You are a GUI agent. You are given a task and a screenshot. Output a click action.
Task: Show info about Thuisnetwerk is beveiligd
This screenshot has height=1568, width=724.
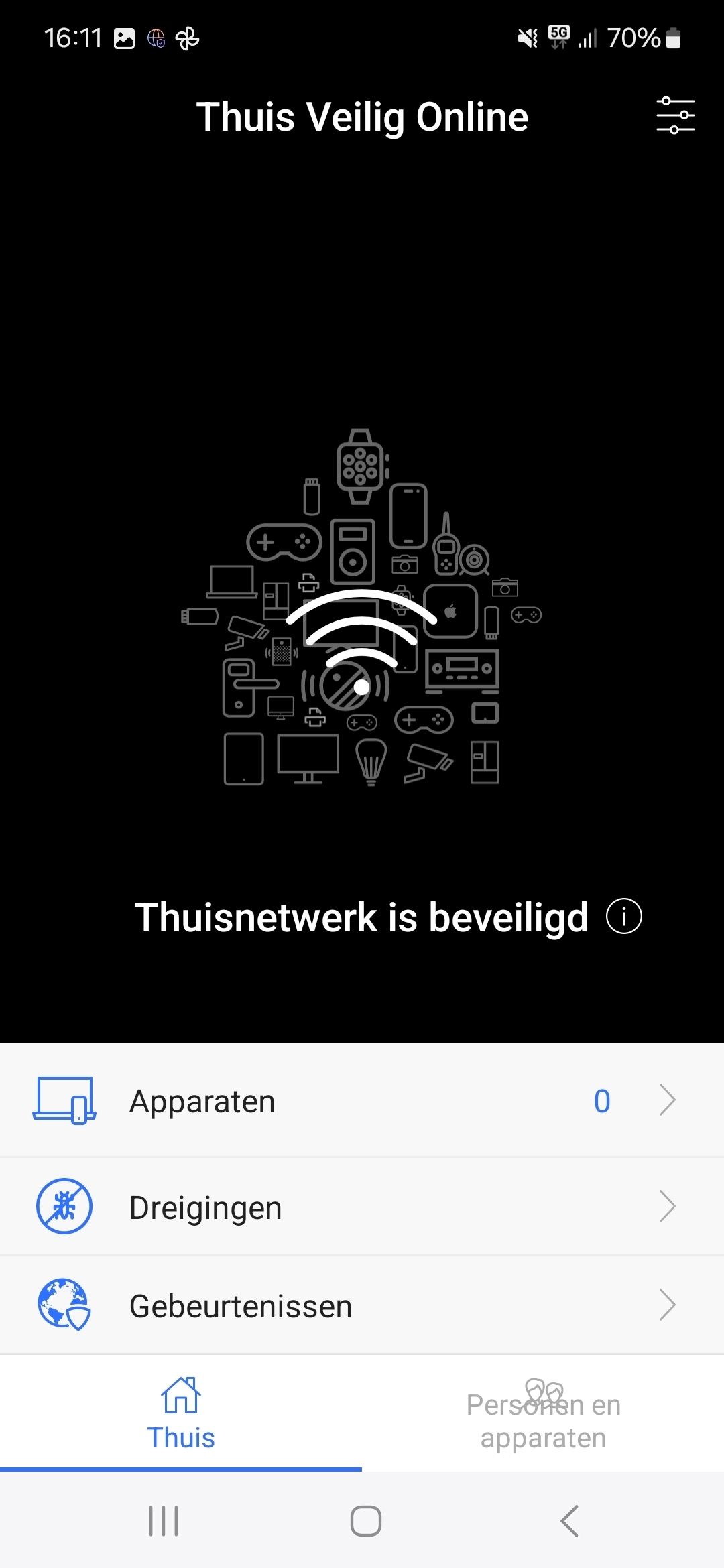pyautogui.click(x=623, y=916)
